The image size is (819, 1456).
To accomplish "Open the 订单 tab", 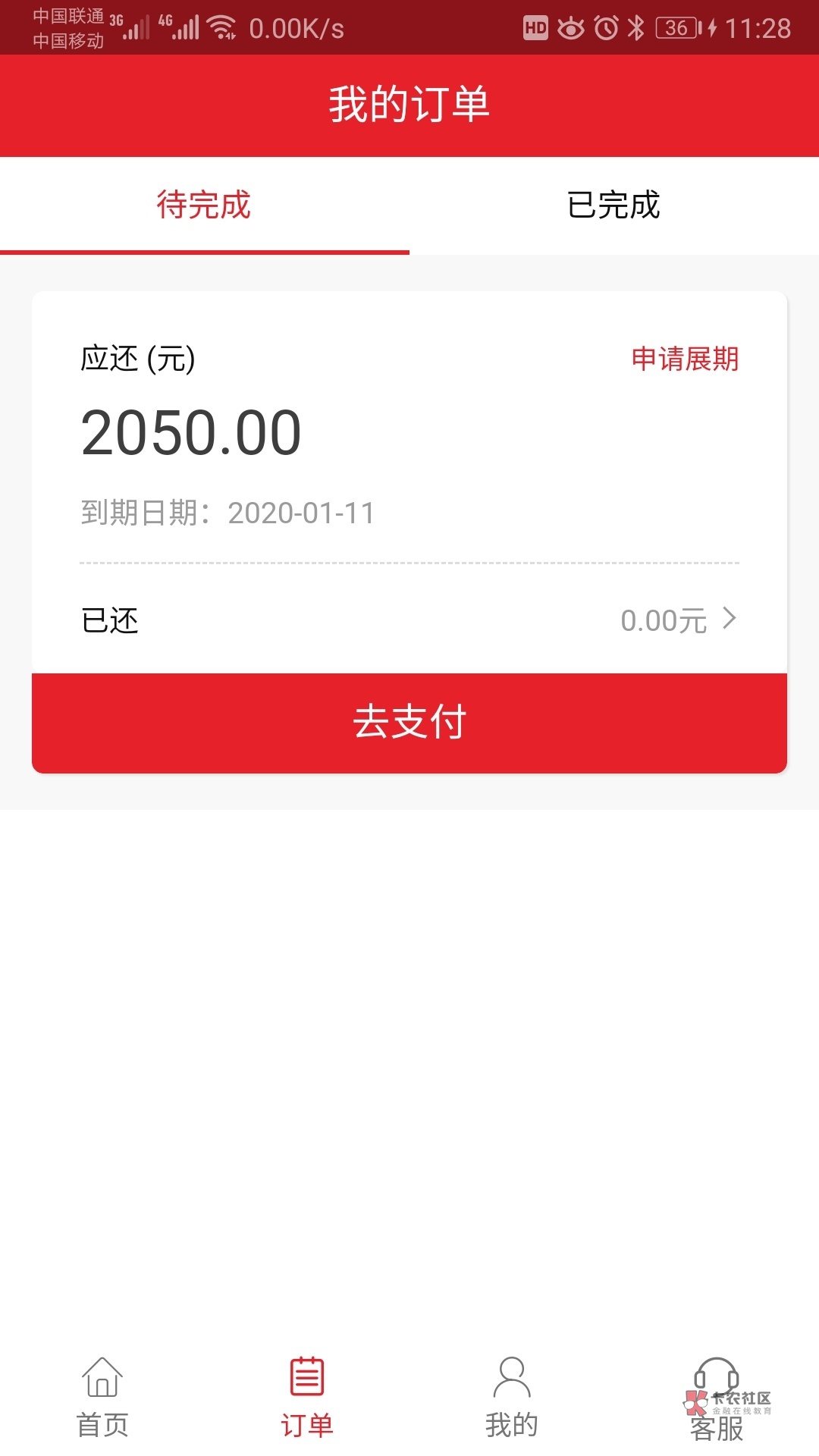I will pos(307,1397).
